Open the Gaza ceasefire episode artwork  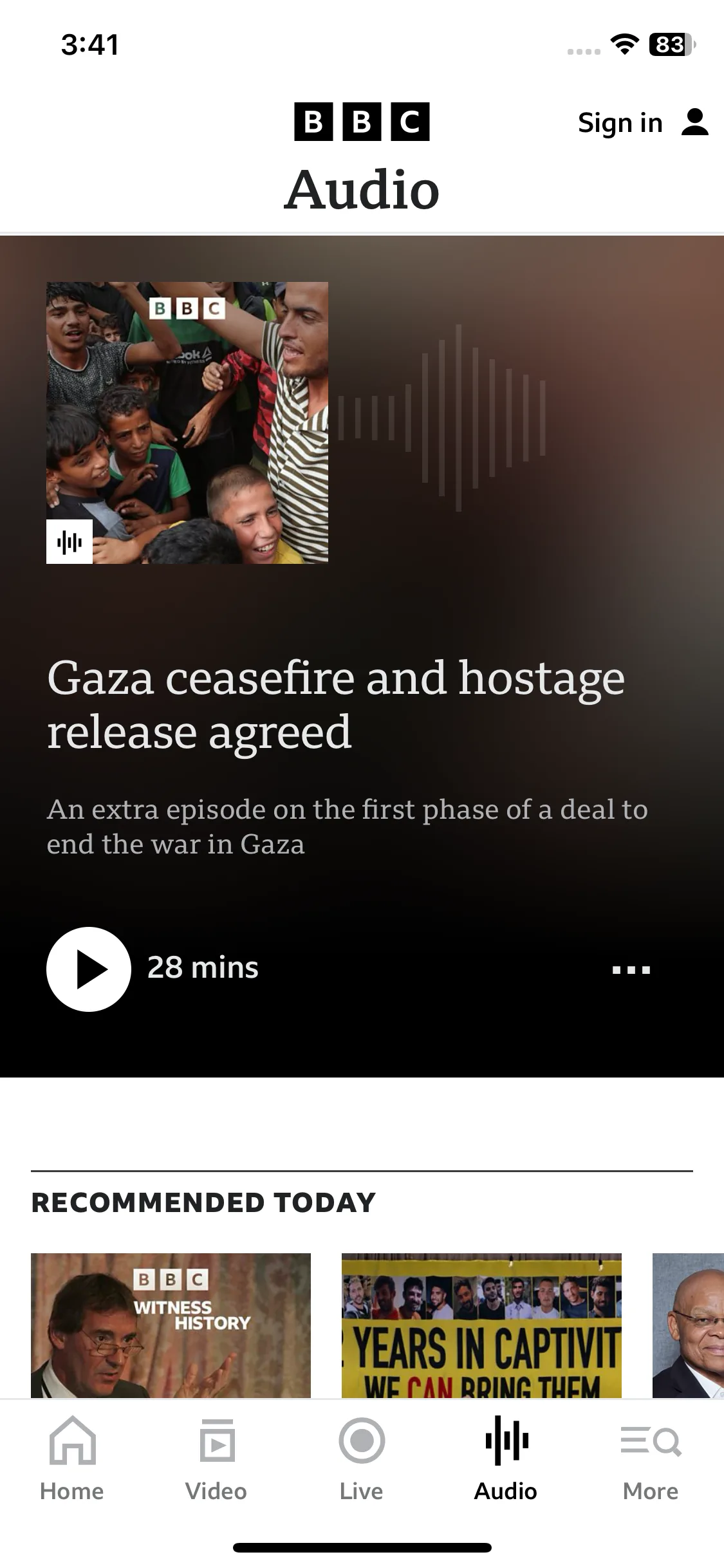point(187,423)
